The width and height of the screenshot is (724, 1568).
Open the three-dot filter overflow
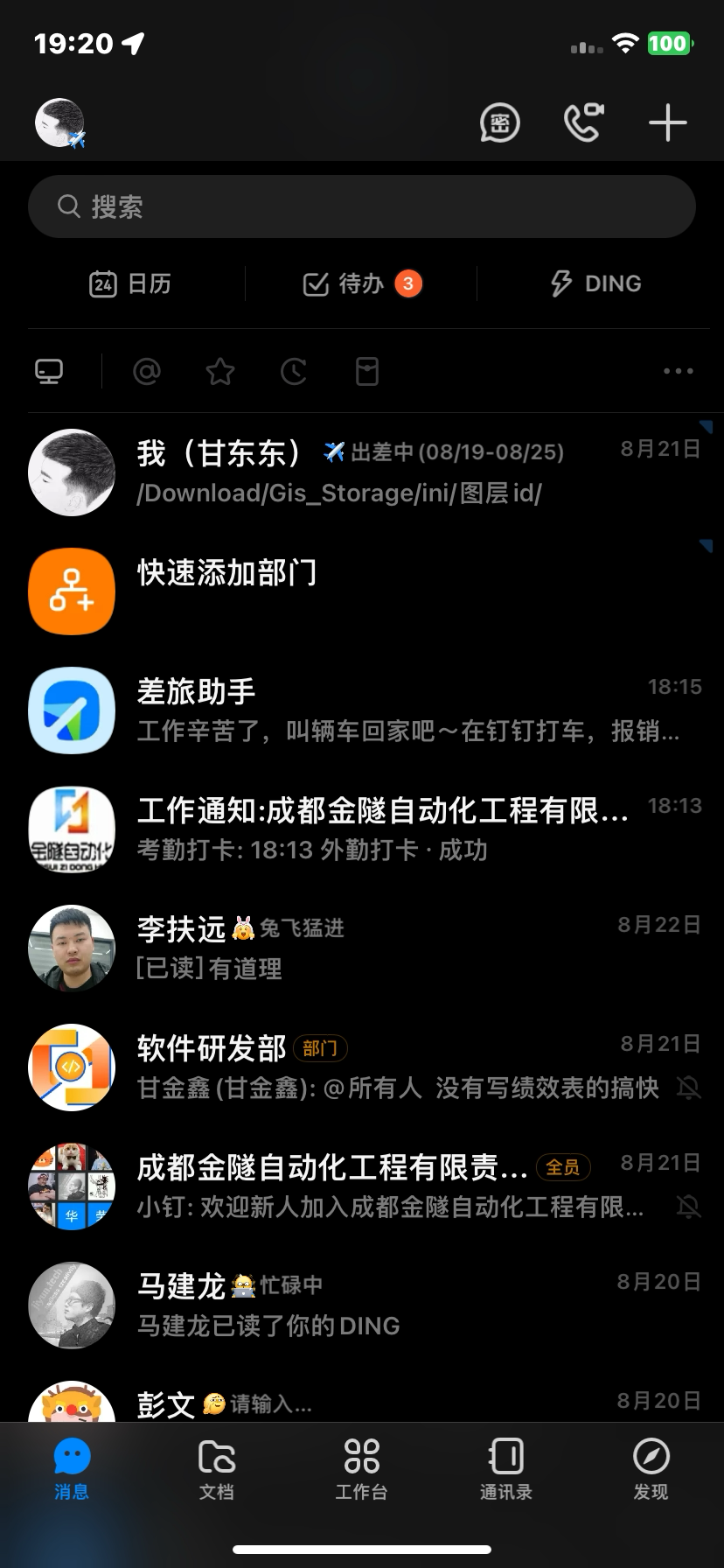point(678,372)
